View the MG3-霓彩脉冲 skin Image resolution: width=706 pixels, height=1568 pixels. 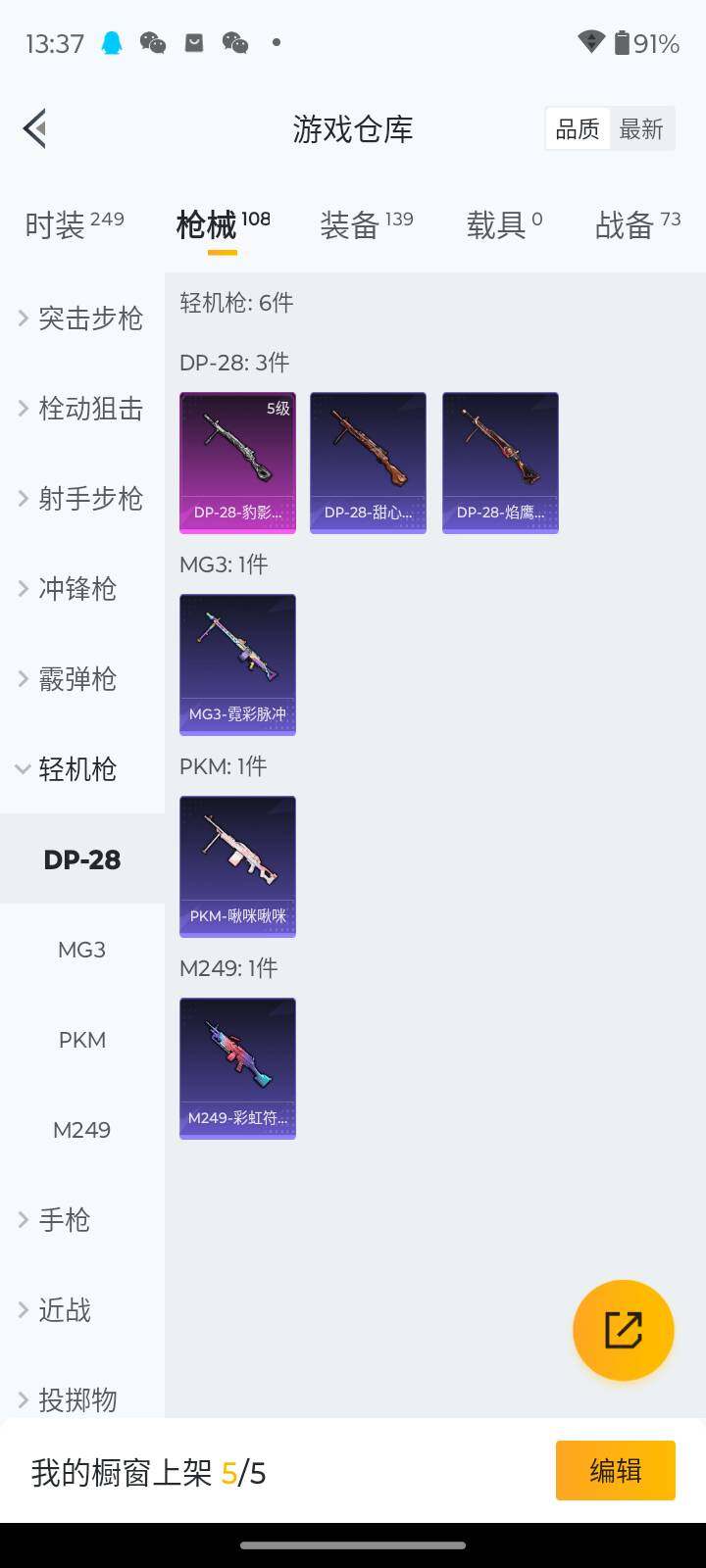[237, 663]
